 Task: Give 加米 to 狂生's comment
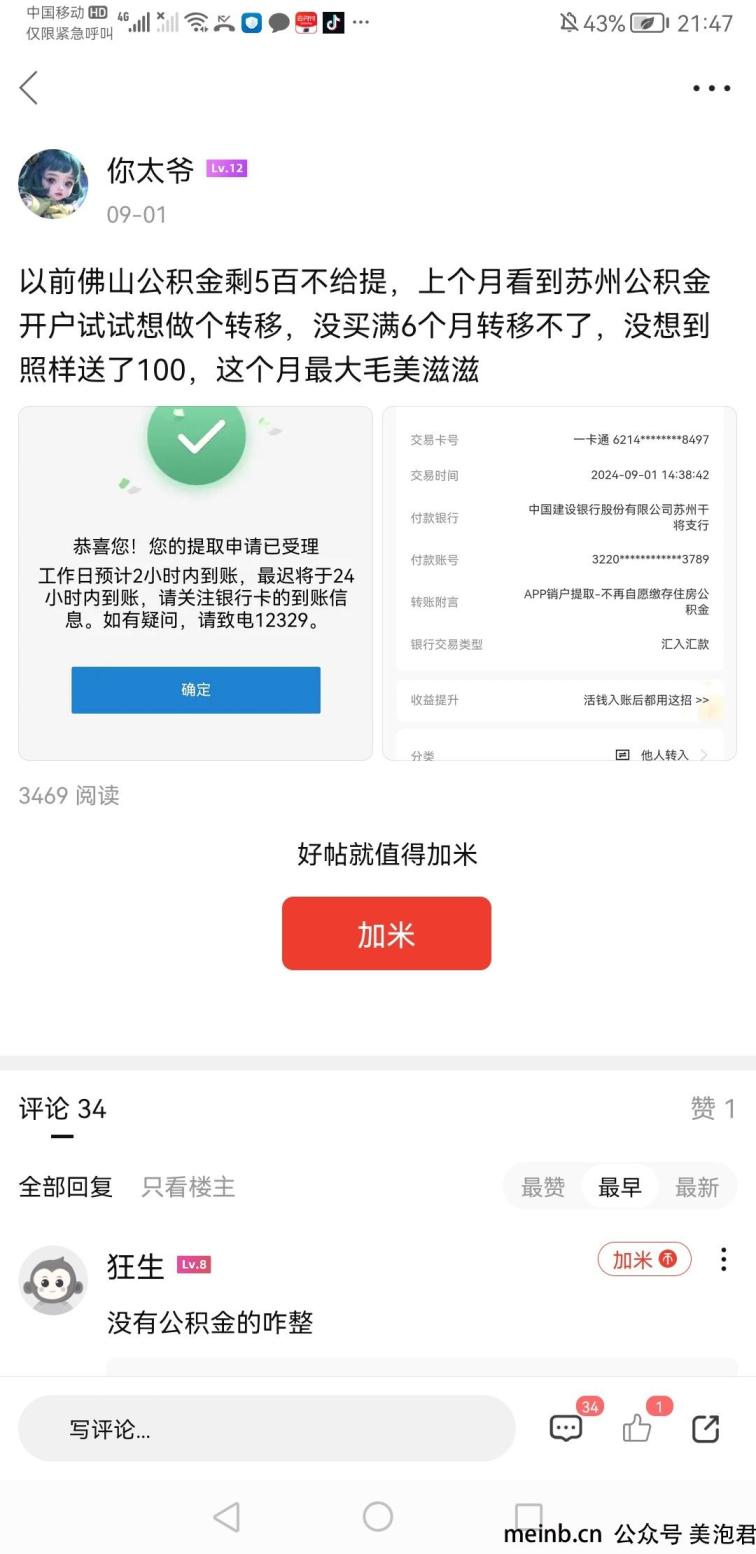coord(644,1260)
